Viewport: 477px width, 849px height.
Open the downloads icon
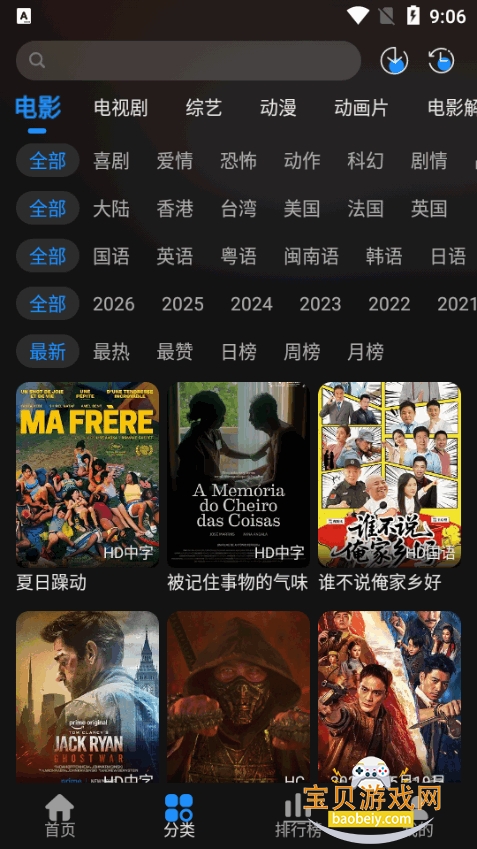[x=394, y=61]
